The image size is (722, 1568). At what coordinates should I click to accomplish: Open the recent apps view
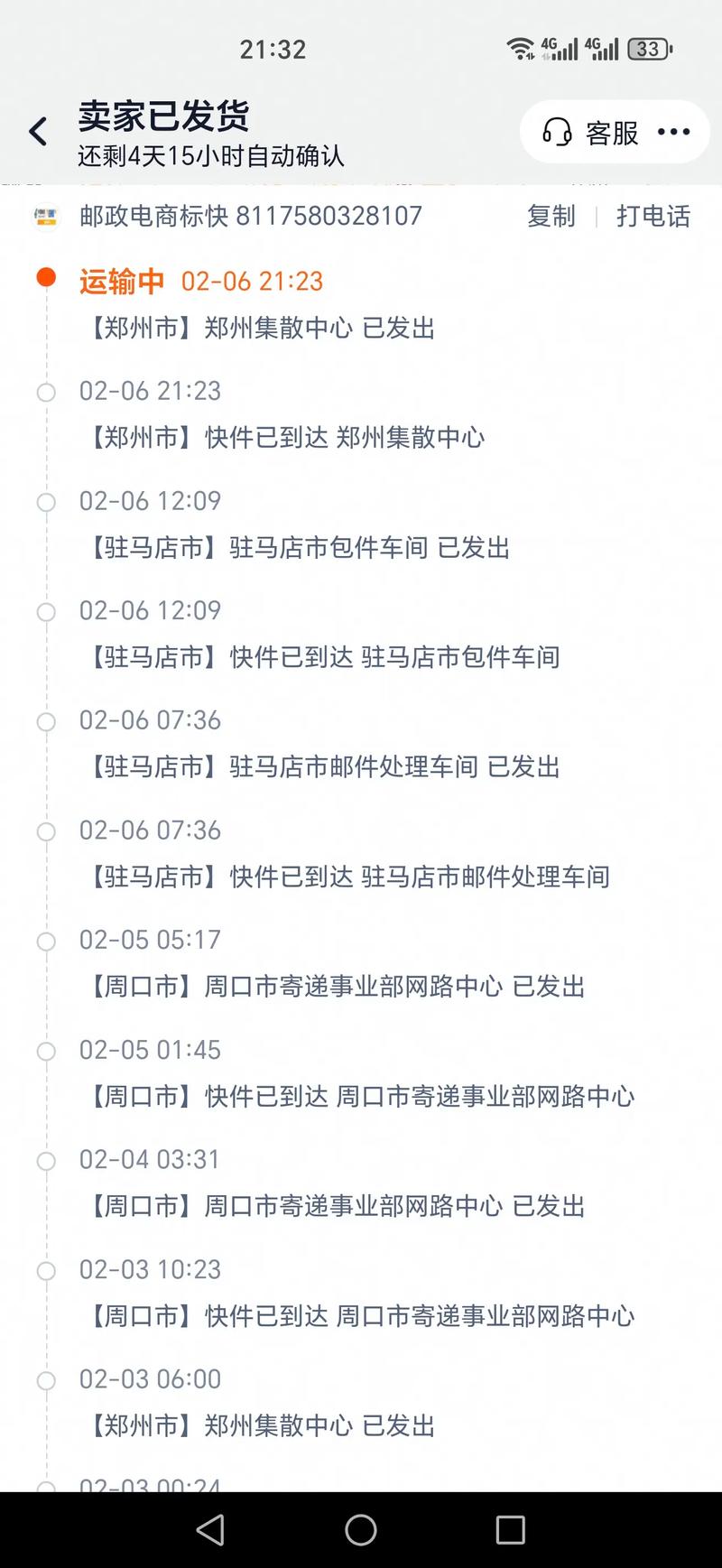(510, 1529)
